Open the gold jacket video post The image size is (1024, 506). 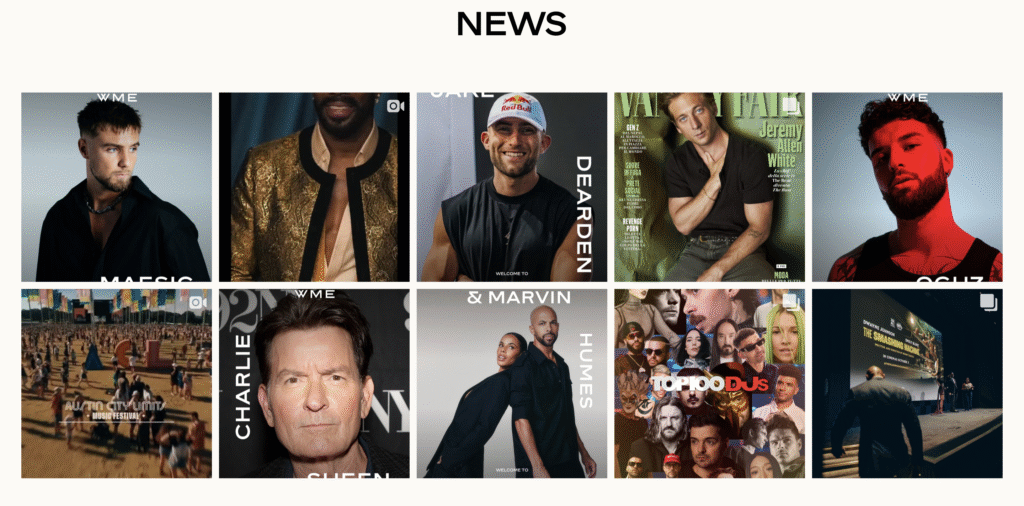tap(314, 187)
